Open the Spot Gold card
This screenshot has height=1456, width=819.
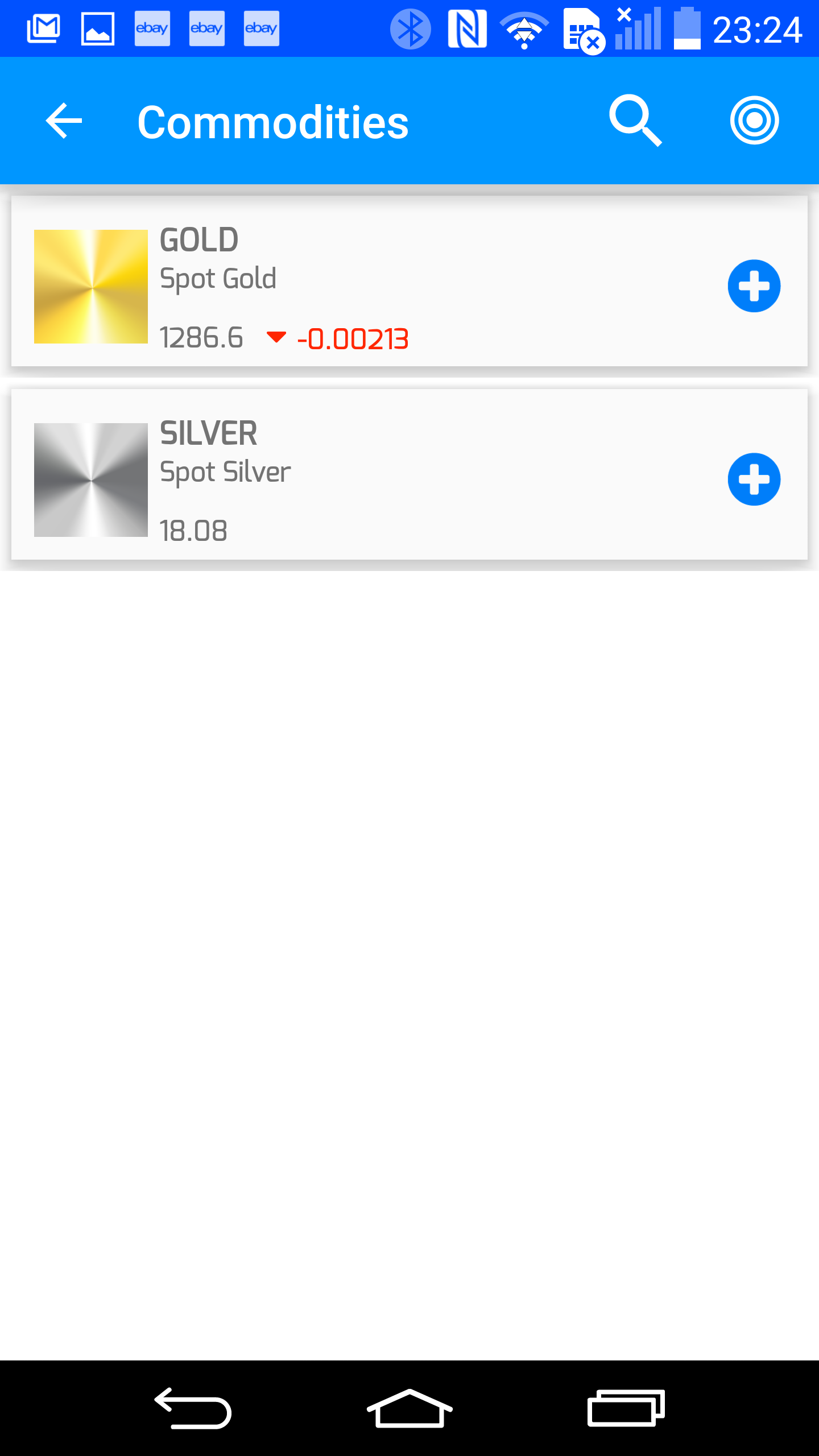(409, 281)
